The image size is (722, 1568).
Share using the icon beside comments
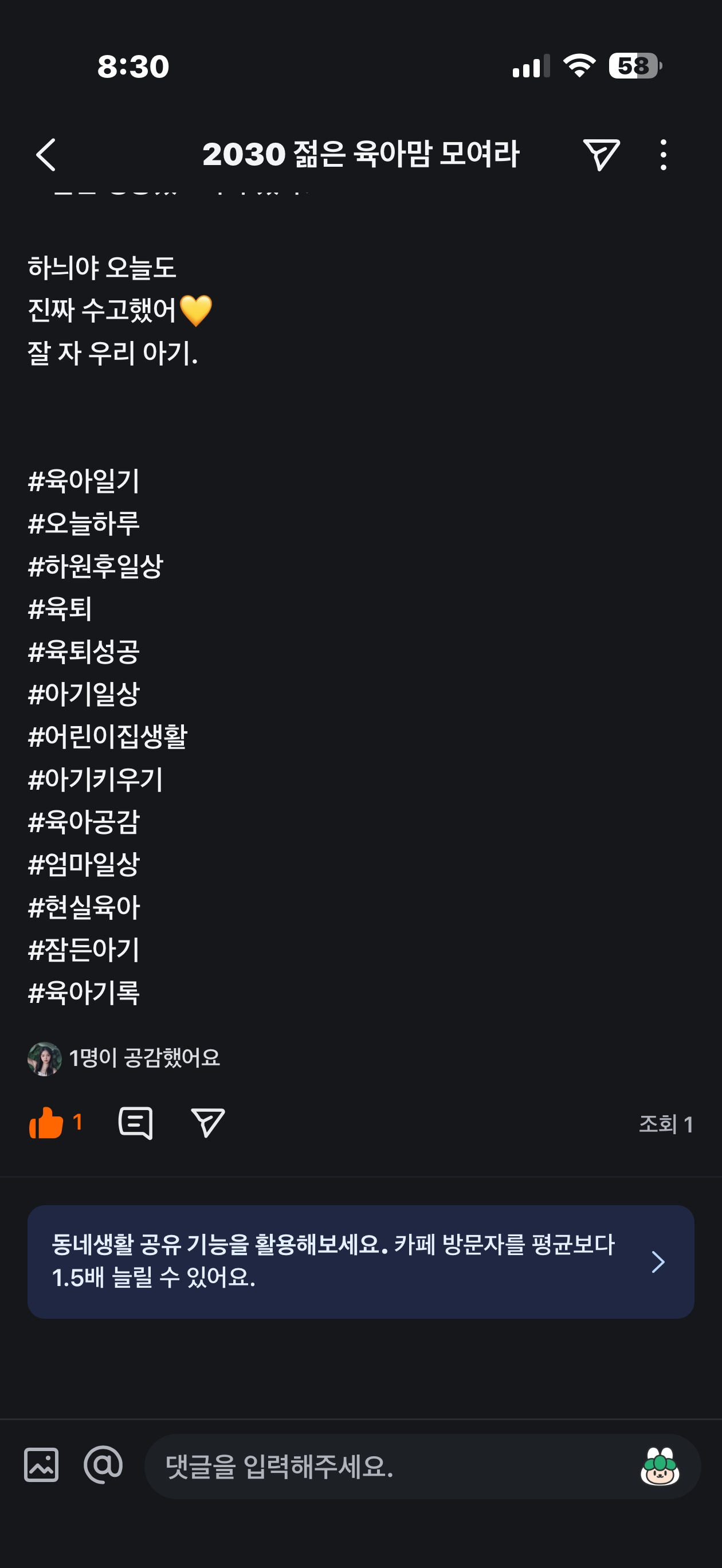[x=207, y=1123]
